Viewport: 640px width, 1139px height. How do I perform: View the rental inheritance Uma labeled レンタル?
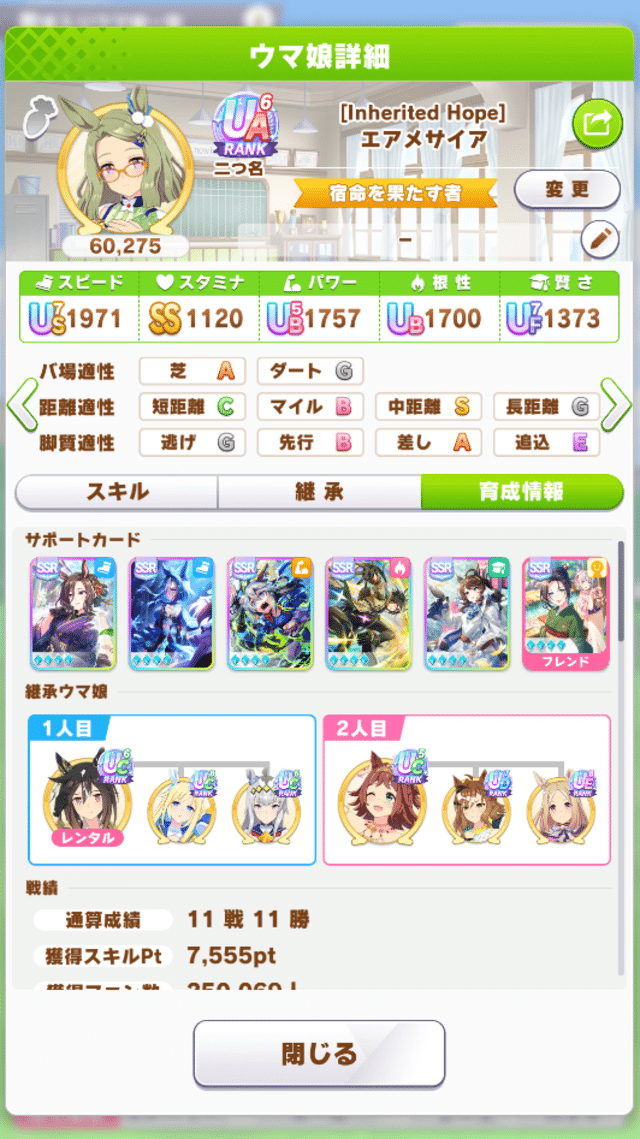coord(88,800)
